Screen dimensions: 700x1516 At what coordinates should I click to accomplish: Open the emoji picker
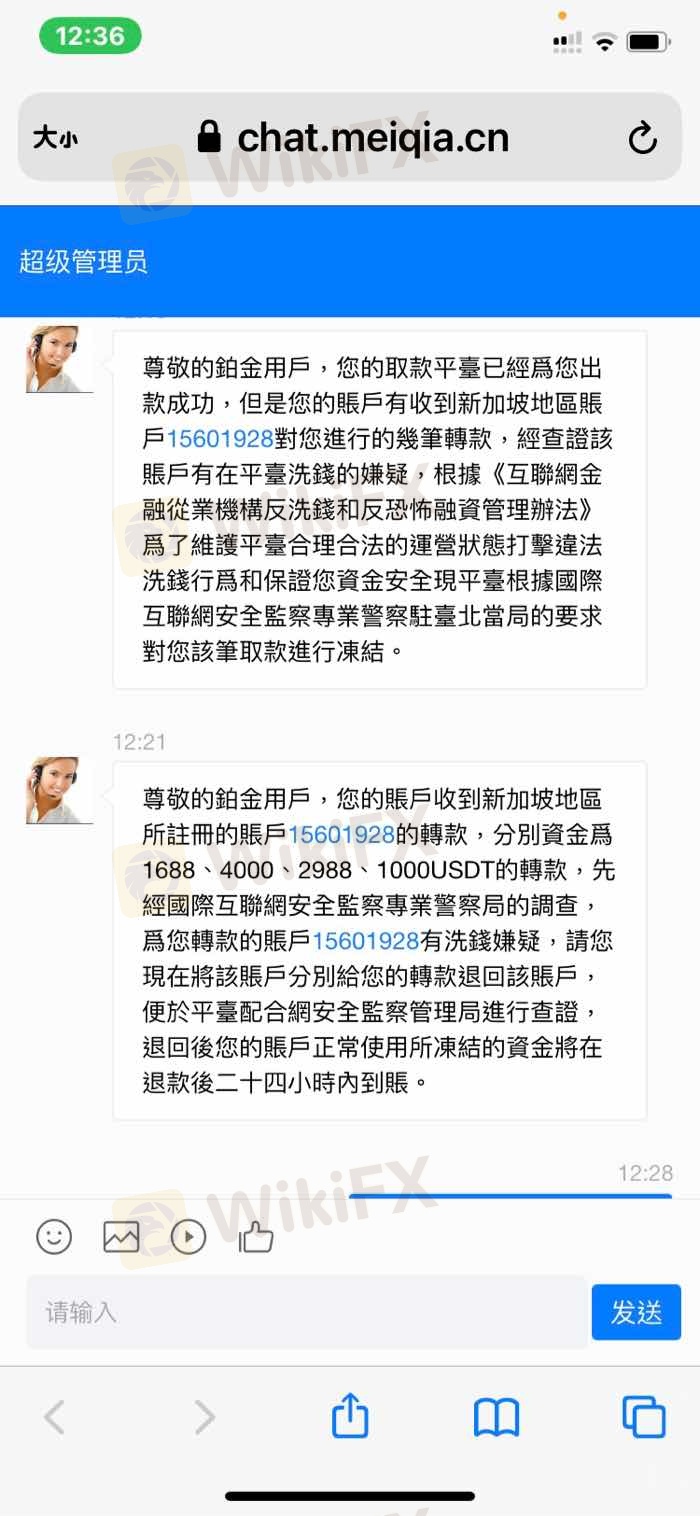54,1237
